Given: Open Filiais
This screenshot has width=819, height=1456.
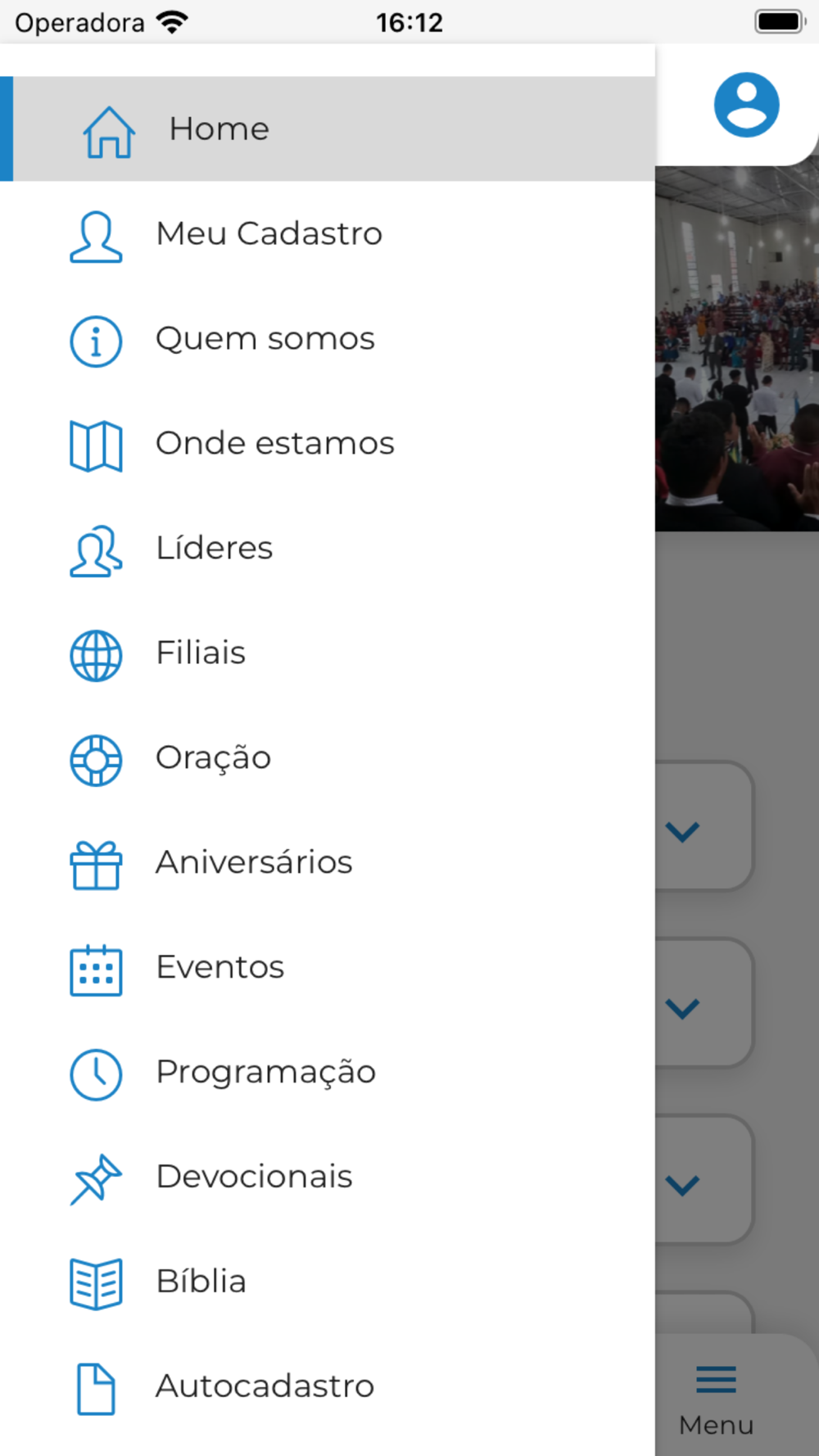Looking at the screenshot, I should click(x=201, y=653).
